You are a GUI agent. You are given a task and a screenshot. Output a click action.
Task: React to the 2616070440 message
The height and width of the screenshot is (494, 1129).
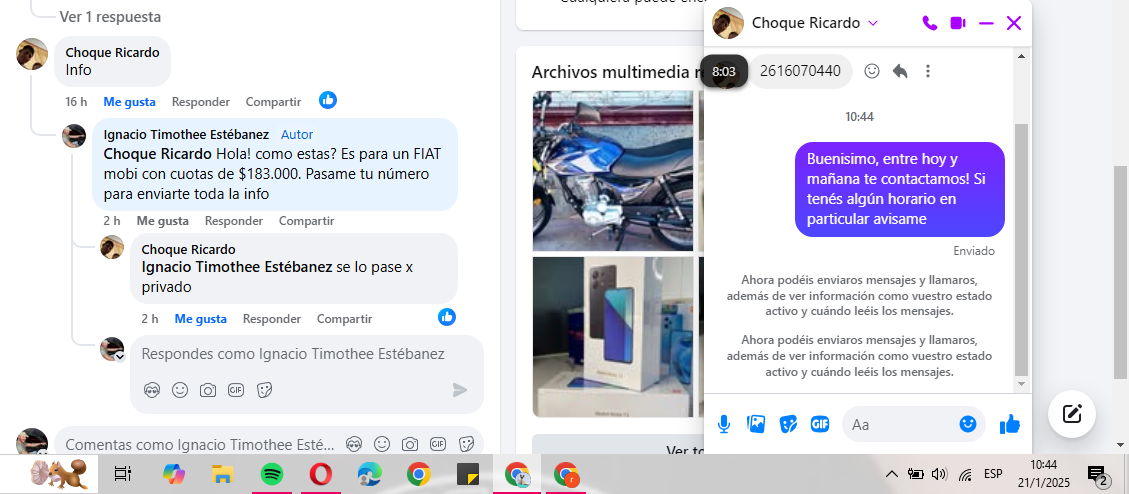click(x=872, y=71)
